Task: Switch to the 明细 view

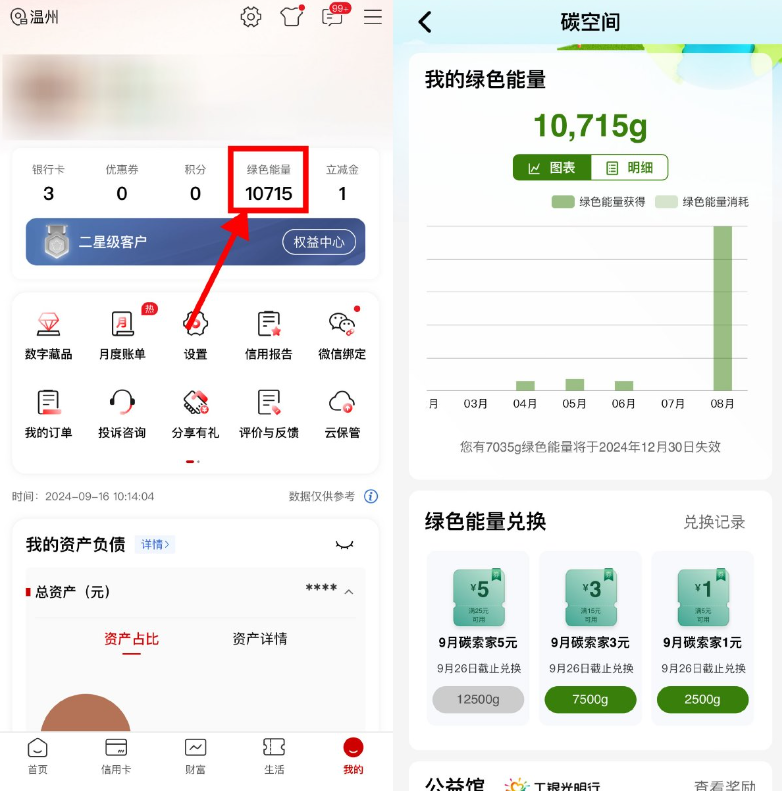Action: 629,168
